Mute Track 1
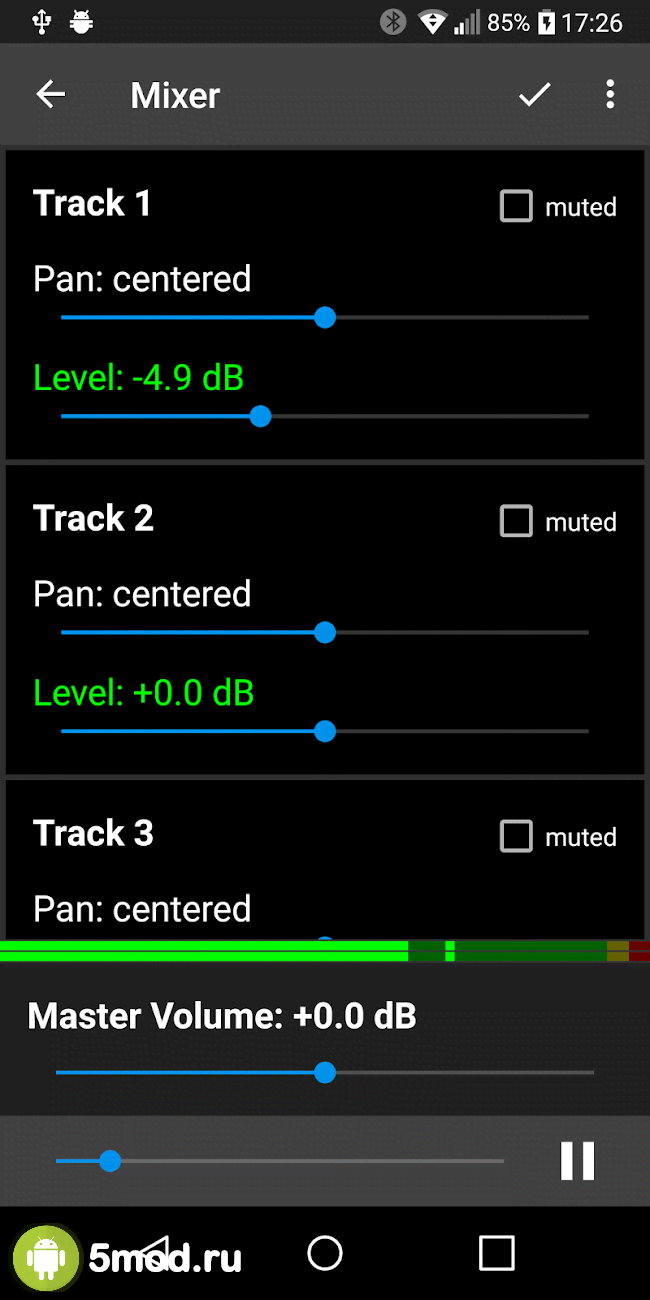Screen dimensions: 650x1300 coord(516,207)
